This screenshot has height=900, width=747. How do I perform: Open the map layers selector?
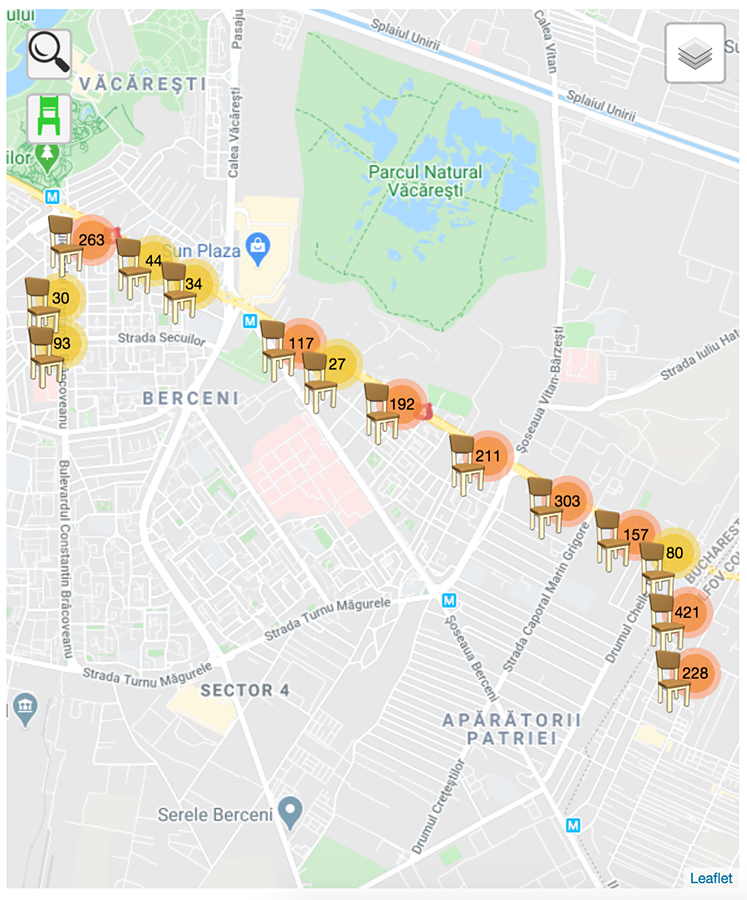[695, 54]
